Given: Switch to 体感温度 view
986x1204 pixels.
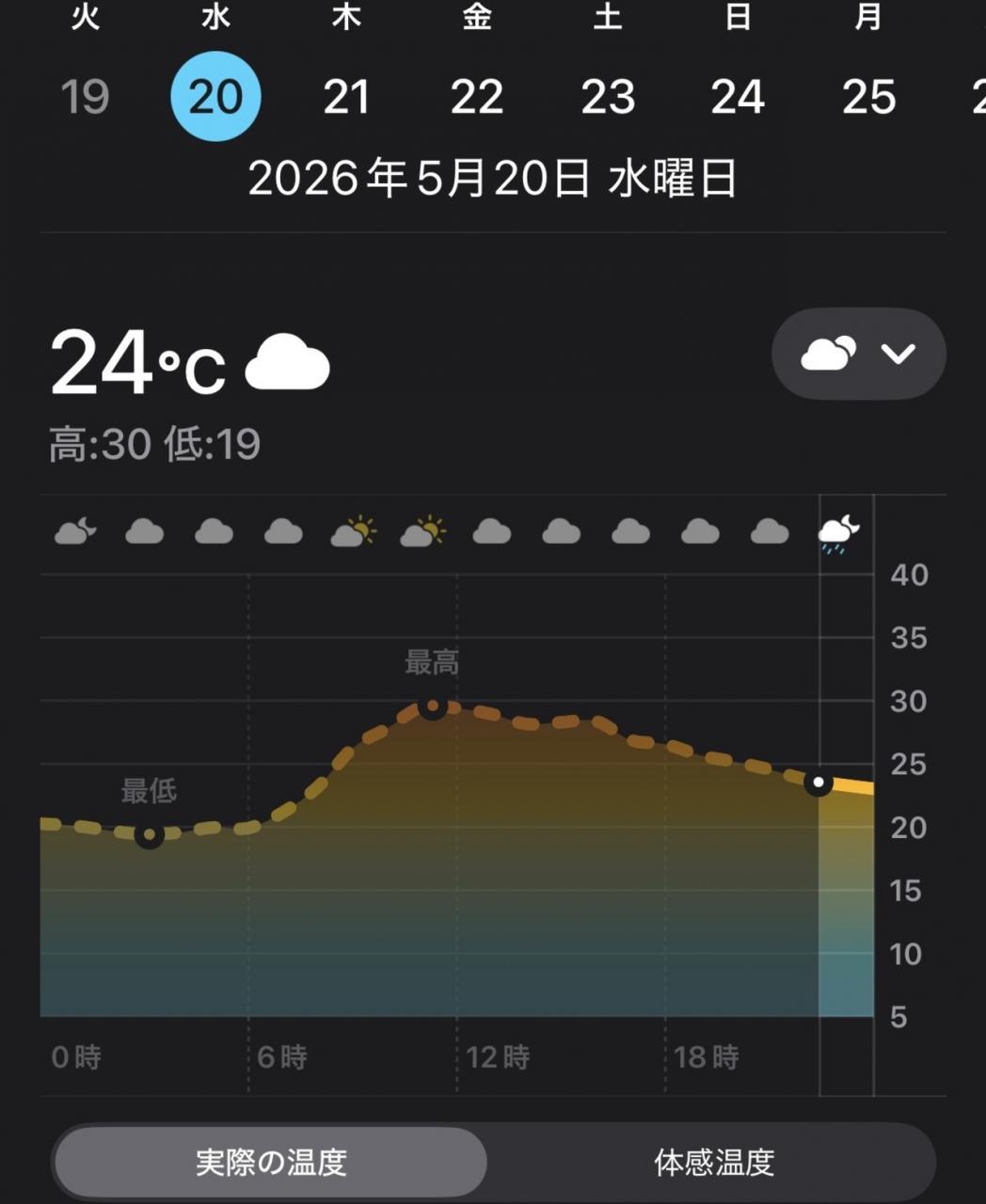Looking at the screenshot, I should point(714,1163).
